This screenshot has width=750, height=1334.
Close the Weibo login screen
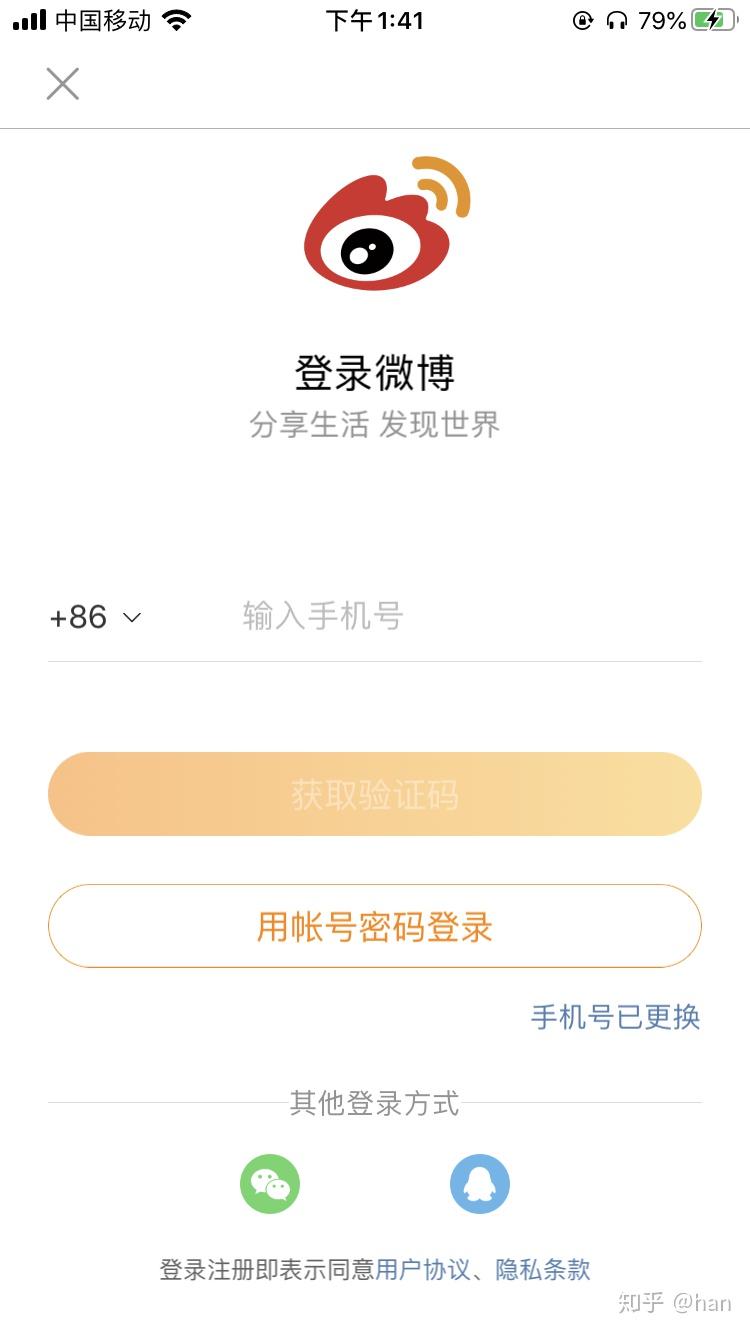[x=62, y=84]
